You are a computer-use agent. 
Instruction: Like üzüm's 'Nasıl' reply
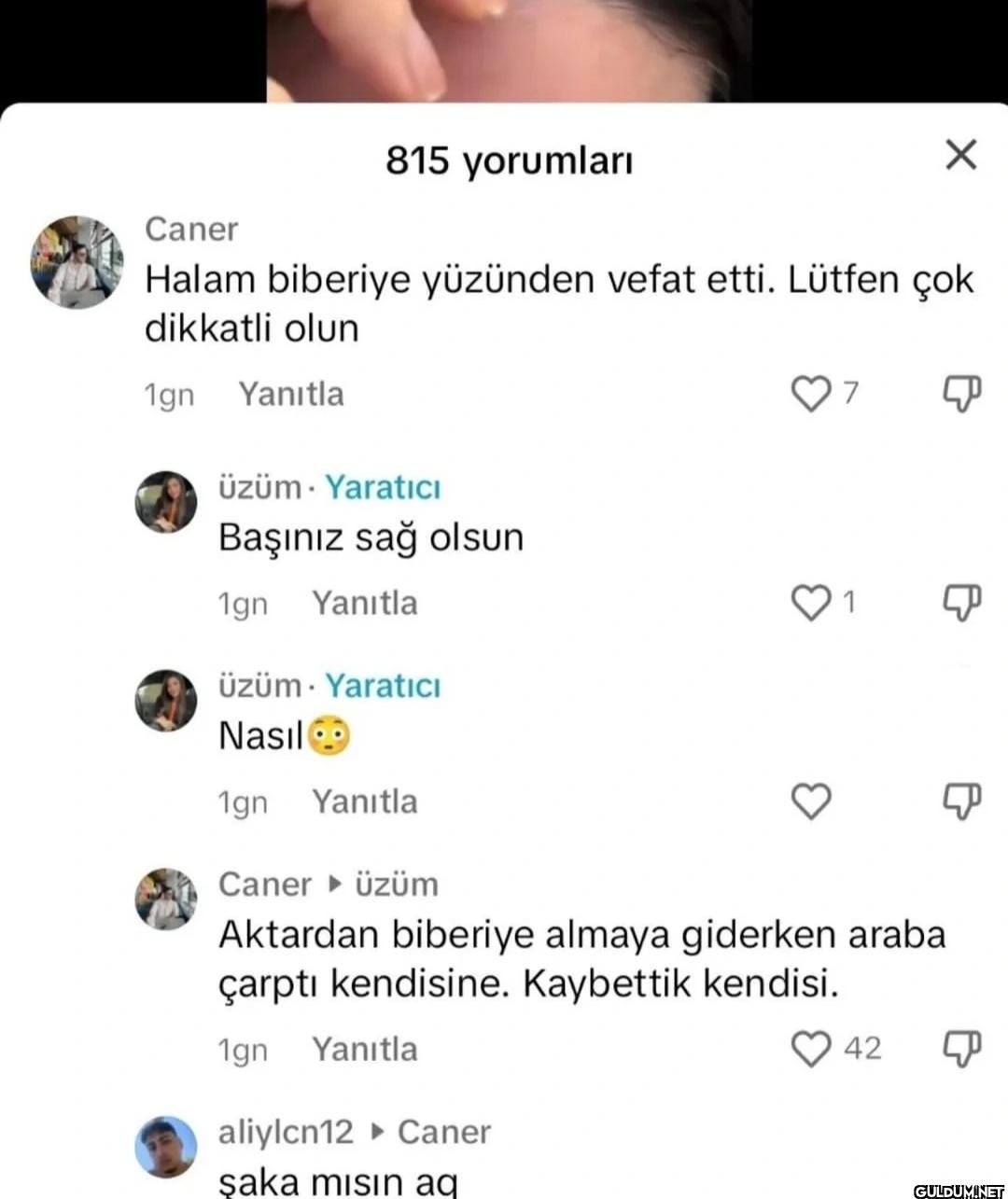[810, 802]
